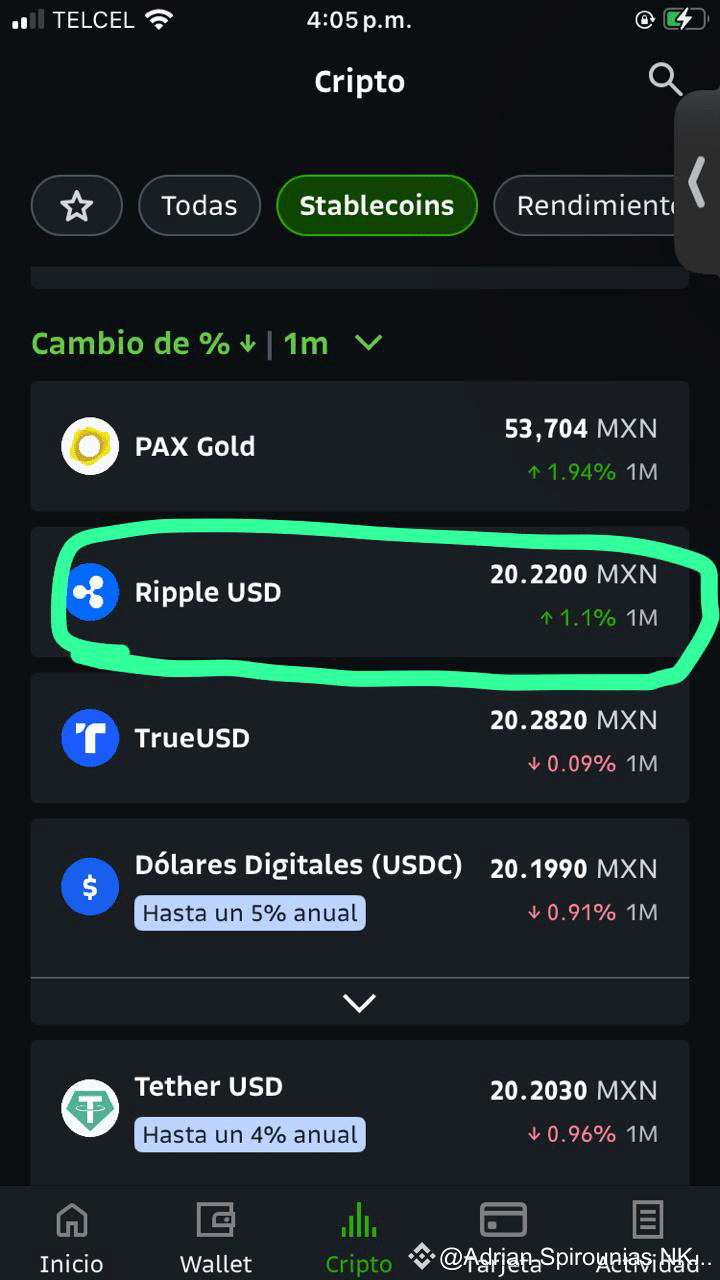
Task: Click the star favorites filter icon
Action: (76, 205)
